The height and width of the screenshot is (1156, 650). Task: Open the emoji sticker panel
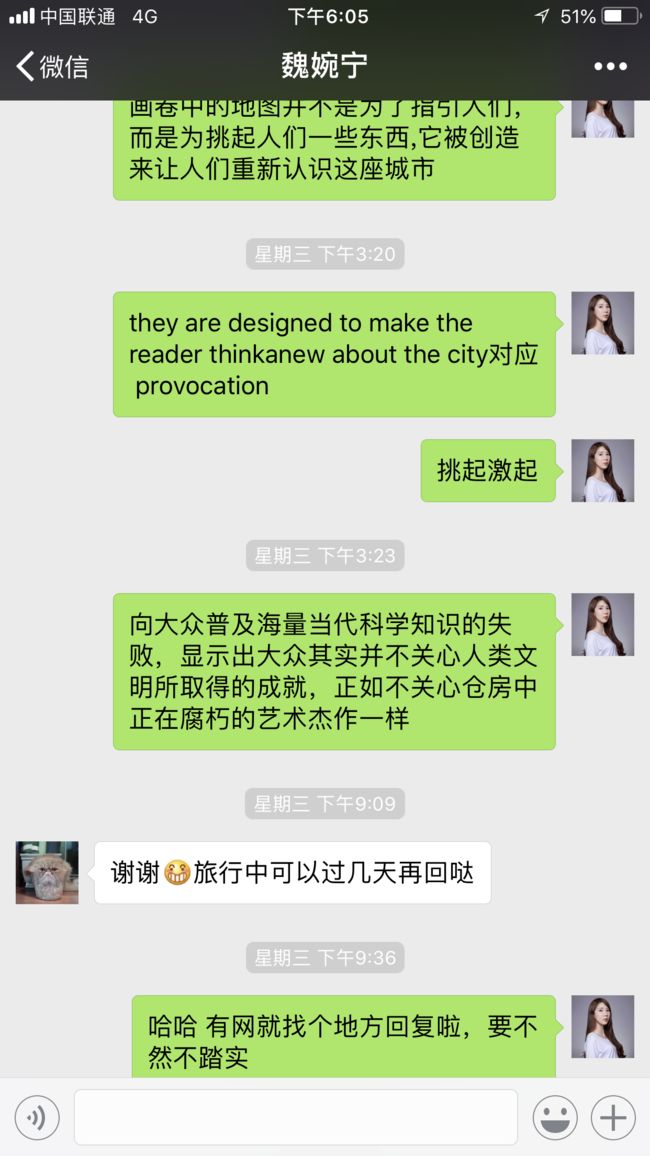[x=555, y=1118]
